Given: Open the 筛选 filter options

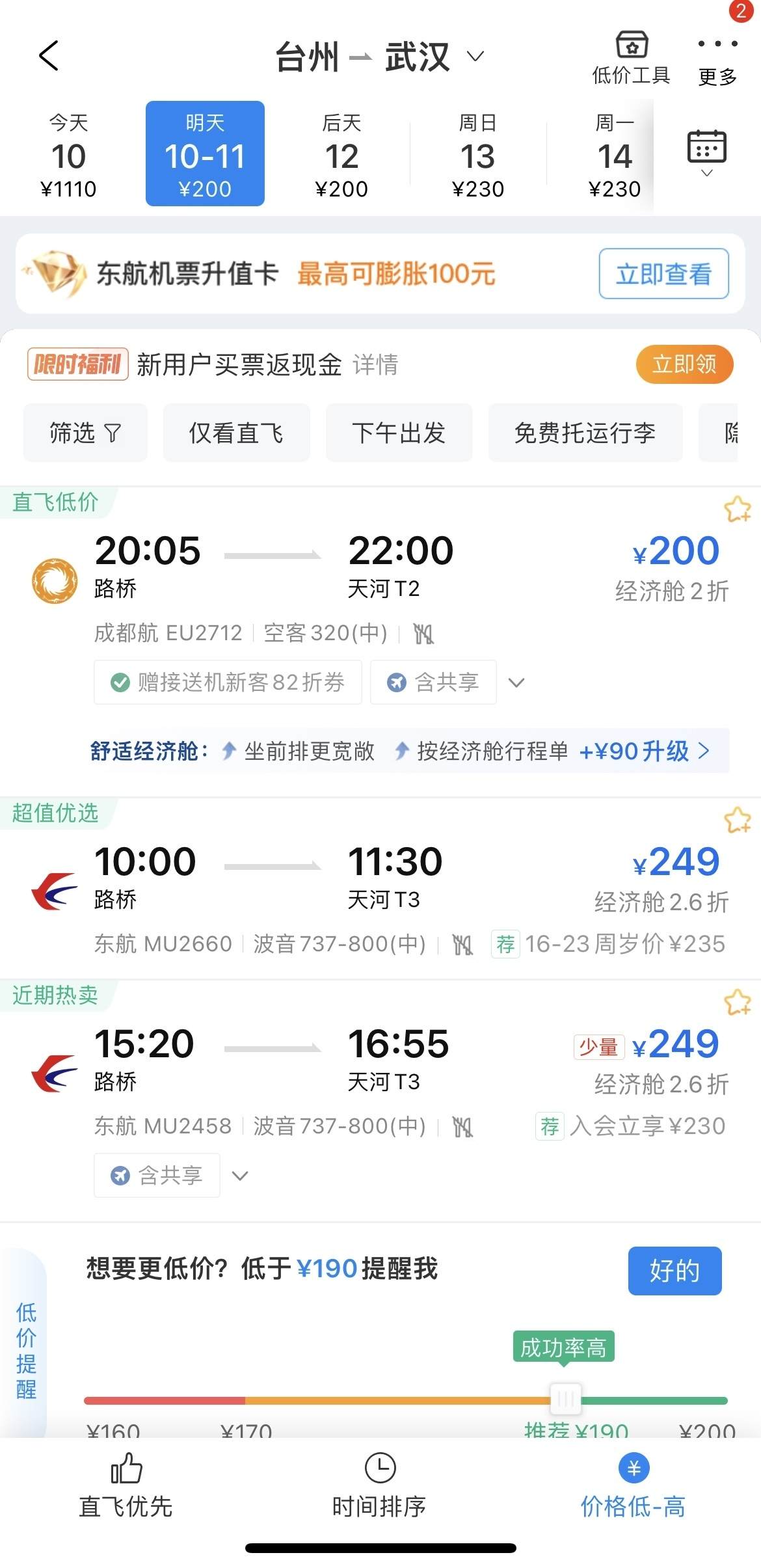Looking at the screenshot, I should pos(85,433).
